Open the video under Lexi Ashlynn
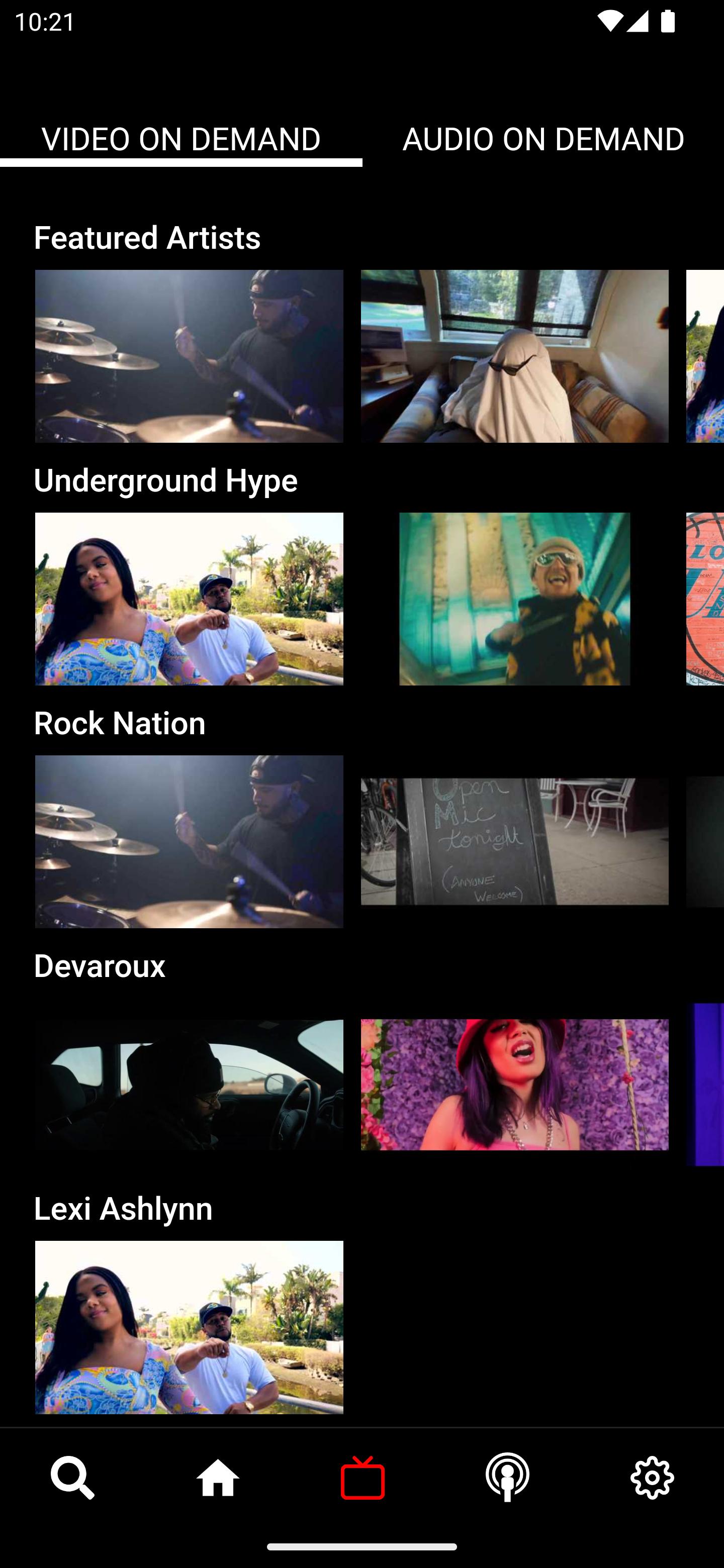The width and height of the screenshot is (724, 1568). click(189, 1327)
